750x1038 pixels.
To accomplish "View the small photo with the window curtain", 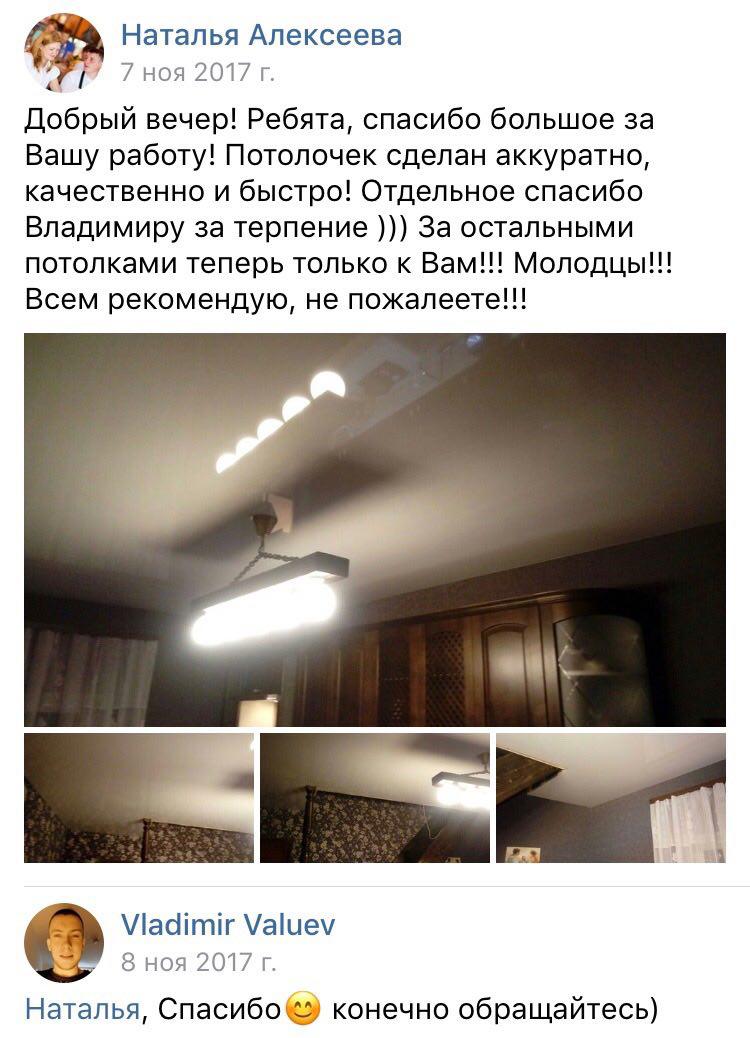I will tap(611, 798).
